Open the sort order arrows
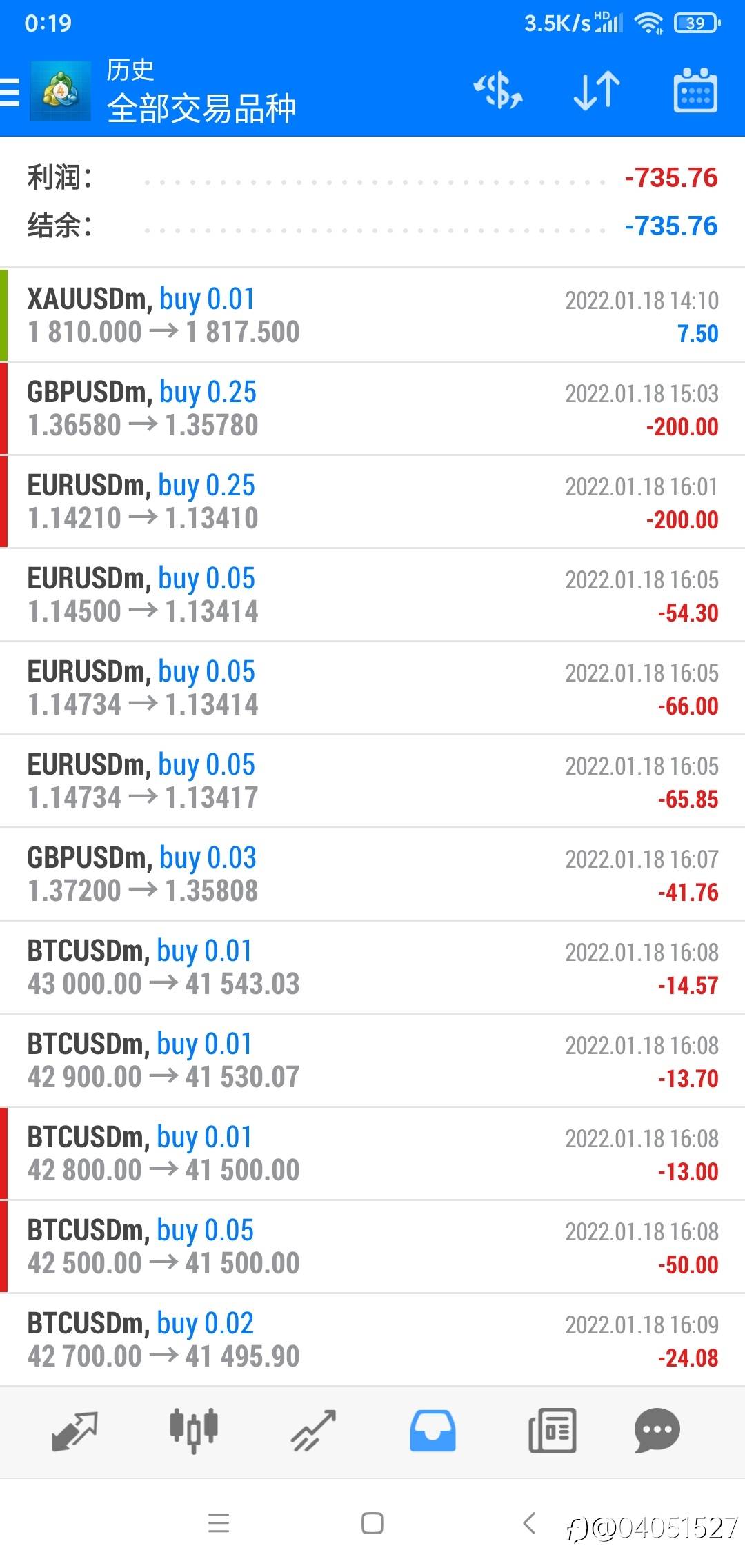The width and height of the screenshot is (745, 1568). 597,91
